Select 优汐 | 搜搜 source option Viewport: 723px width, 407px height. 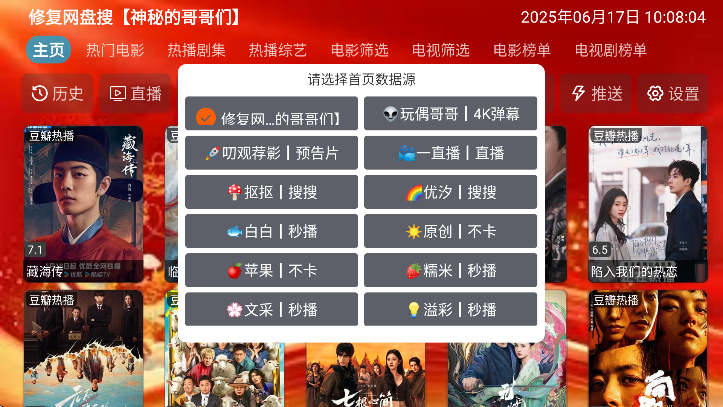(x=450, y=192)
